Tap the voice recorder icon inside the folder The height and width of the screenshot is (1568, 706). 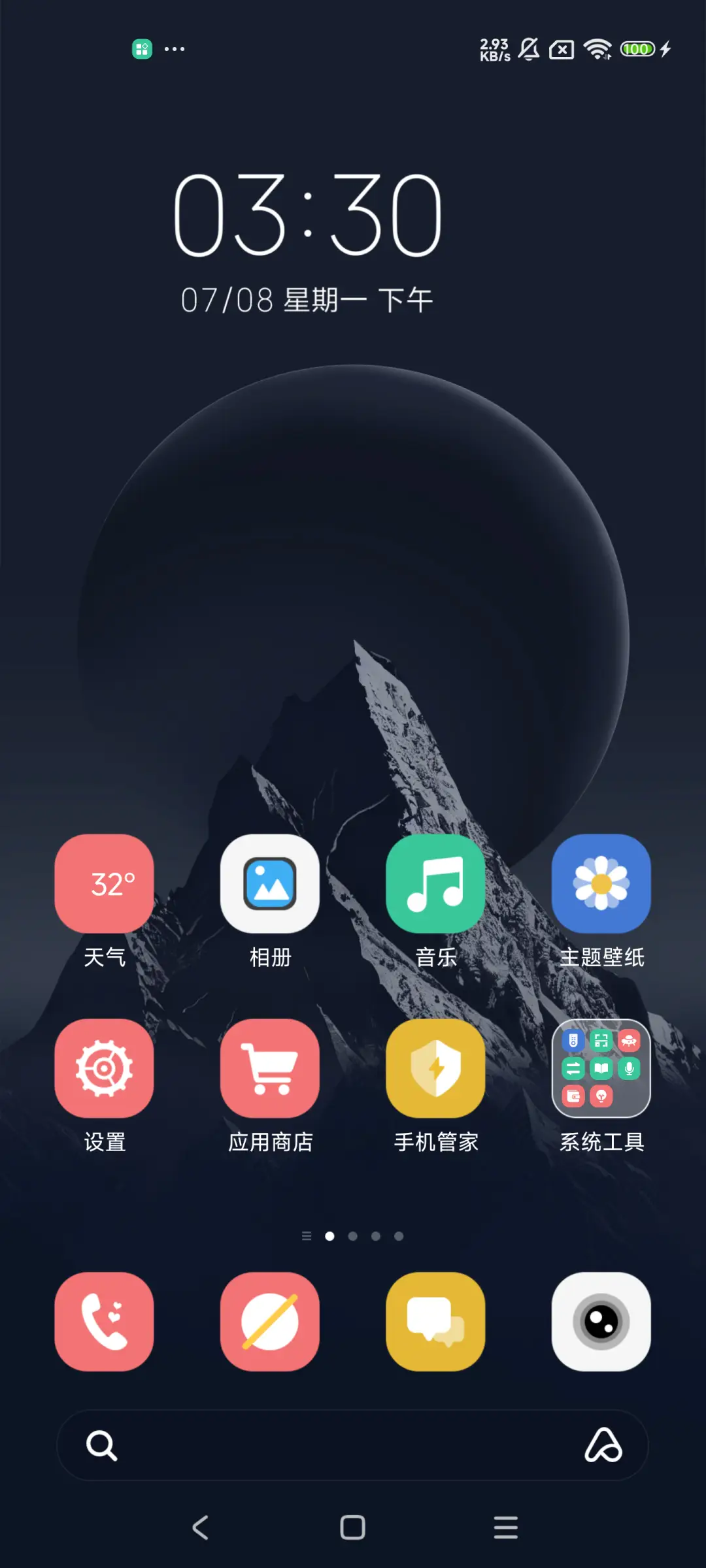[630, 1068]
